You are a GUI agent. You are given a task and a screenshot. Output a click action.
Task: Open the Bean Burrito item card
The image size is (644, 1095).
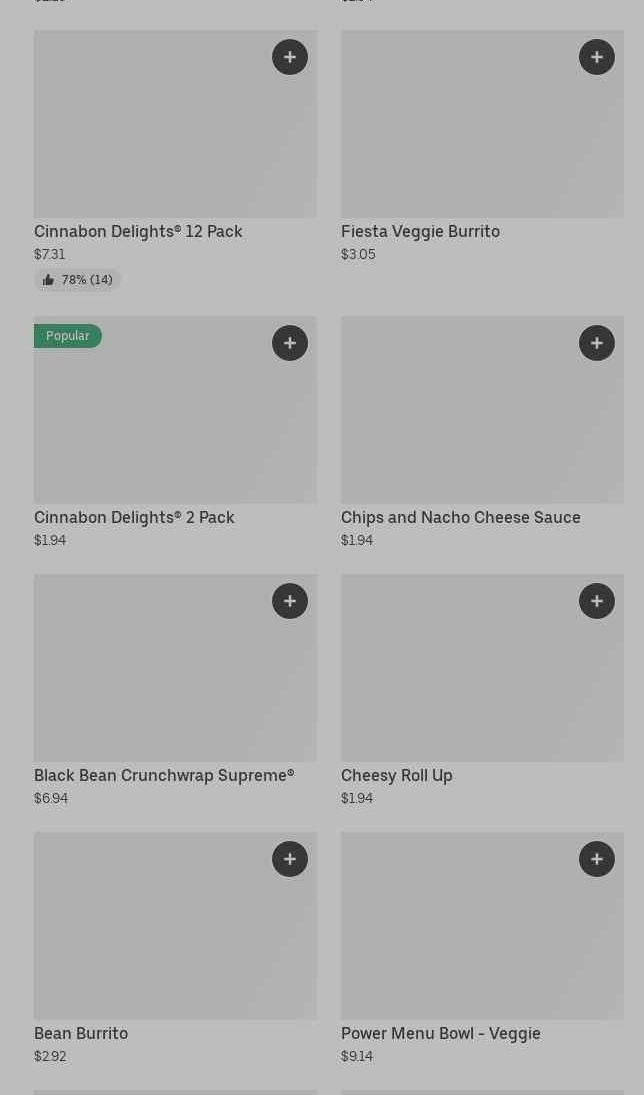point(175,948)
